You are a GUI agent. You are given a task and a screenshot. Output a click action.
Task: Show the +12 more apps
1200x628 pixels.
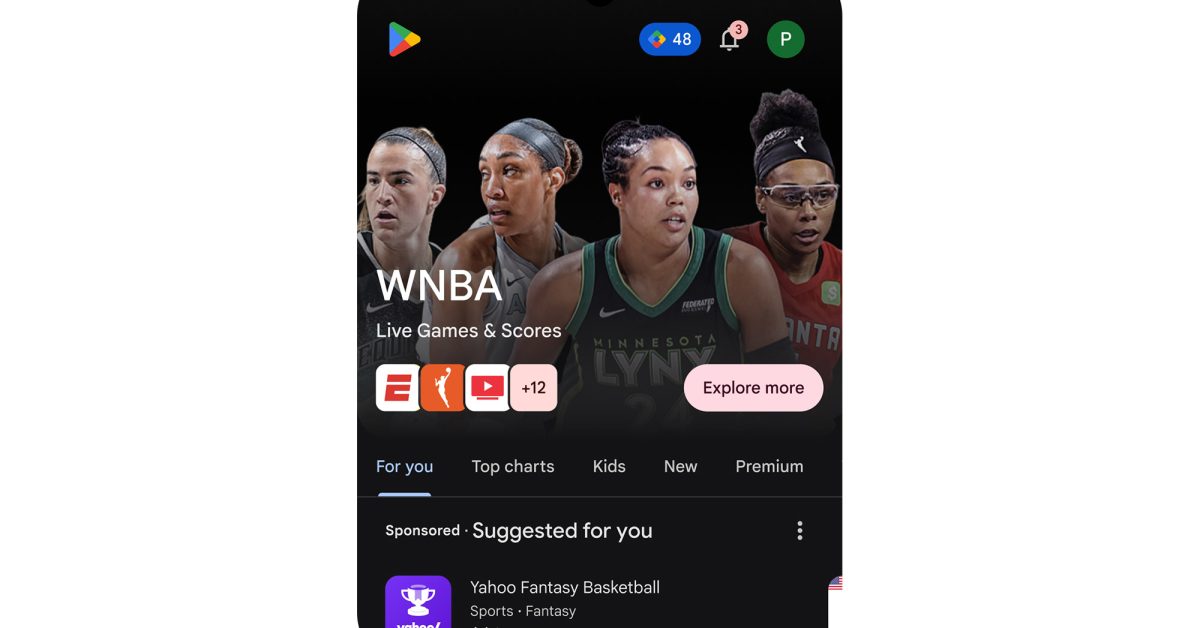click(x=534, y=388)
